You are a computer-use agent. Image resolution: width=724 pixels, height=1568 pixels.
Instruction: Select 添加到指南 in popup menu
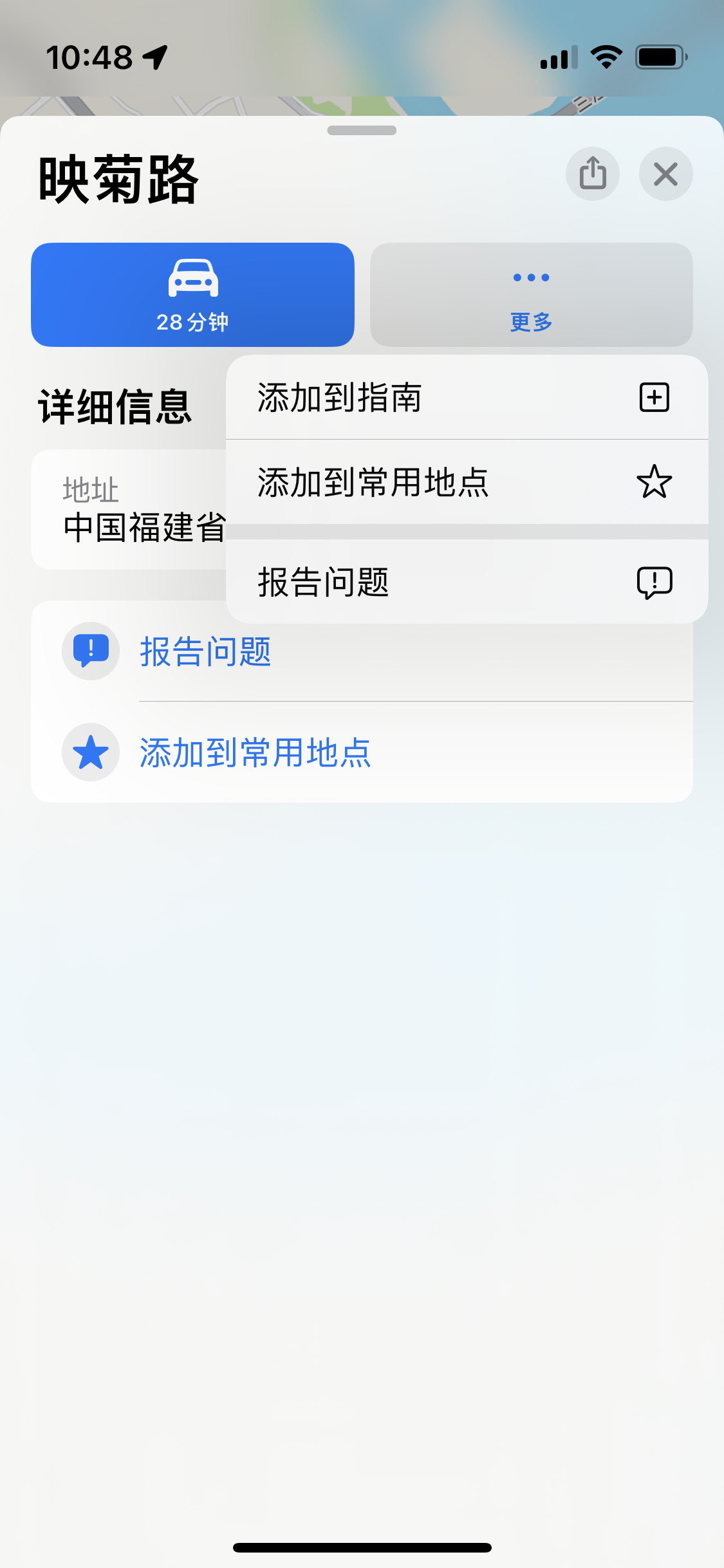point(467,397)
